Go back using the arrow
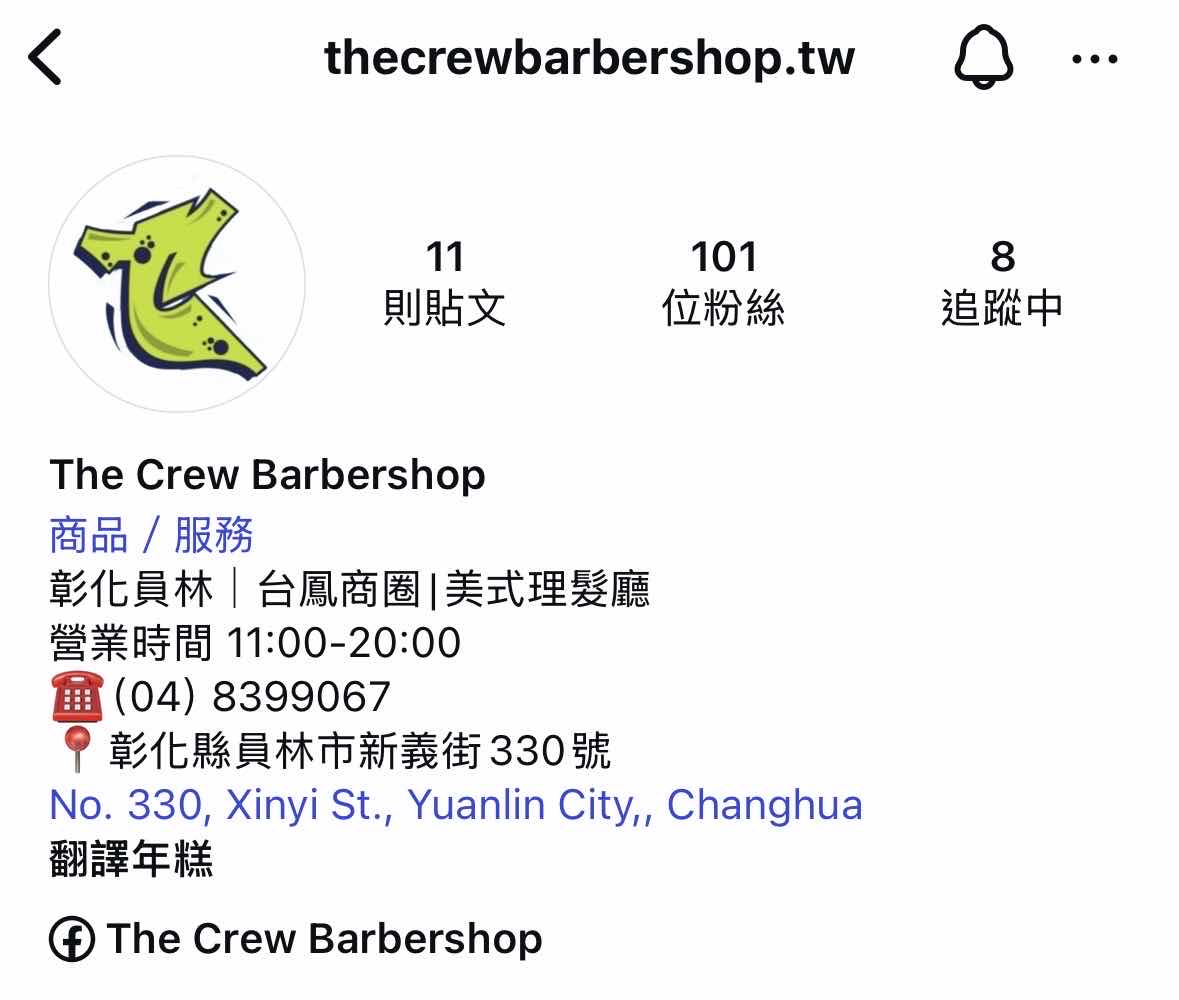 click(46, 58)
